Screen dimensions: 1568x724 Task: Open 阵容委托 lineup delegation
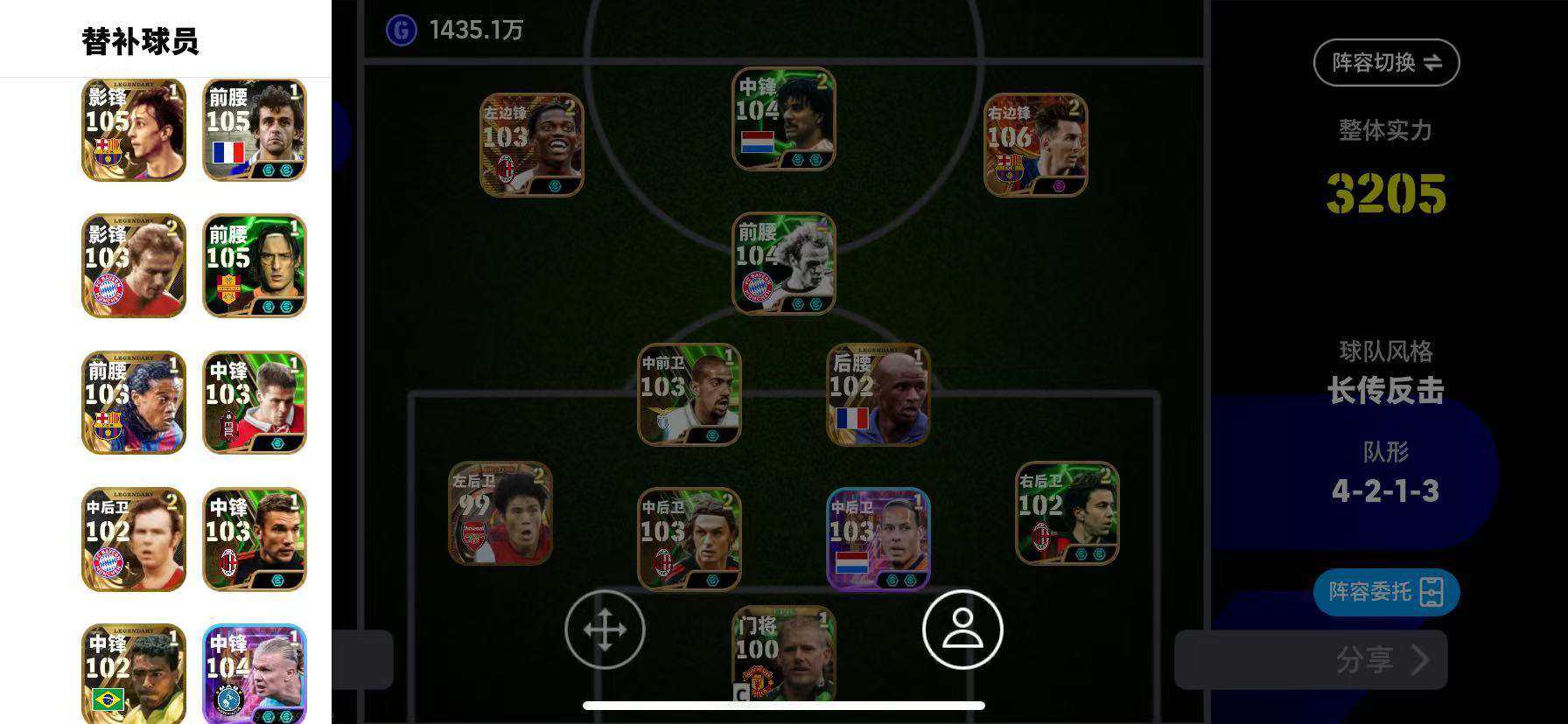1386,592
